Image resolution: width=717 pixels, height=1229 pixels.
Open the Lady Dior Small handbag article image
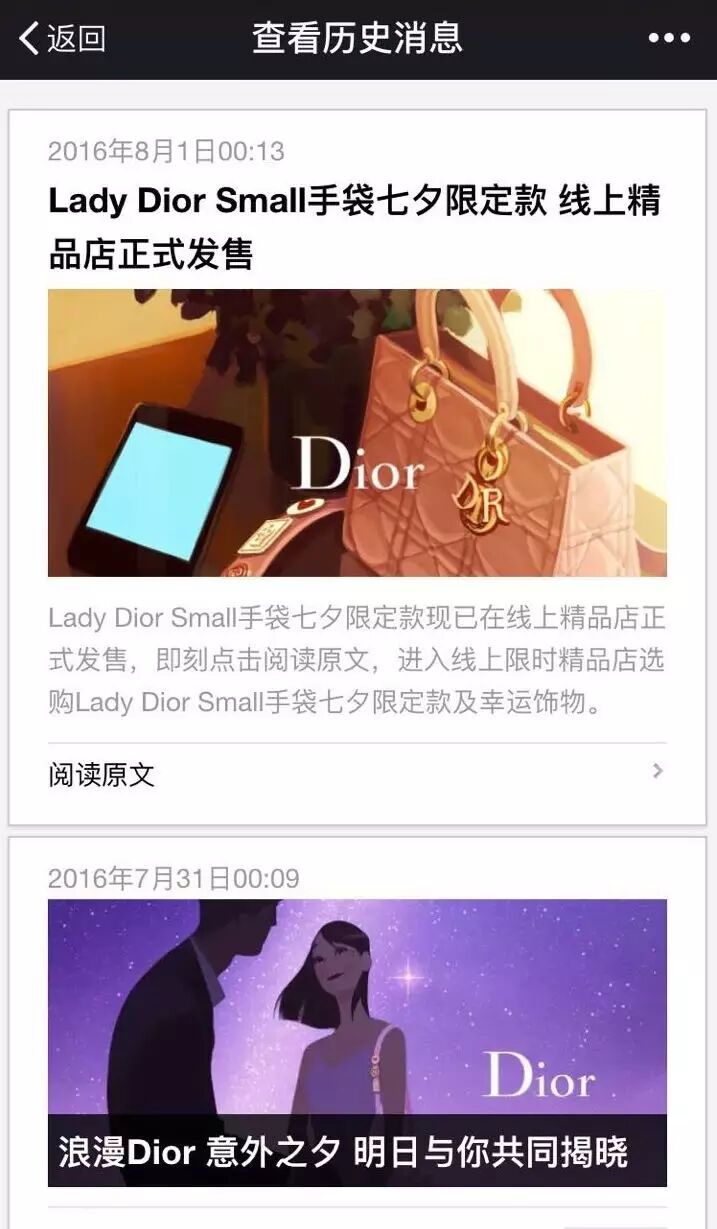click(357, 432)
